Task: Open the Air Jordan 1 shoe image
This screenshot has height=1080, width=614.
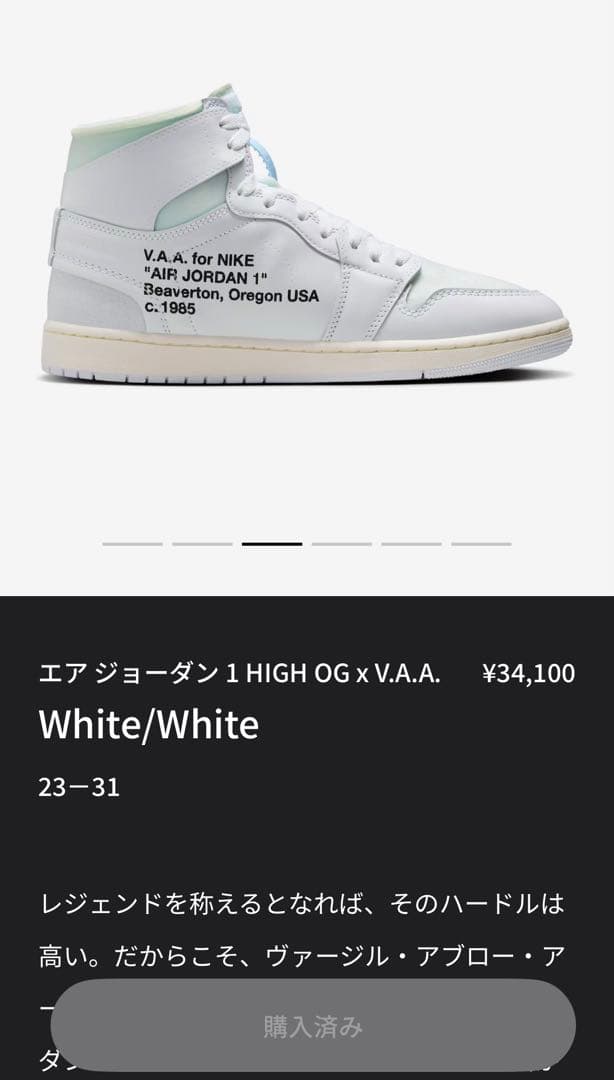Action: [x=307, y=234]
